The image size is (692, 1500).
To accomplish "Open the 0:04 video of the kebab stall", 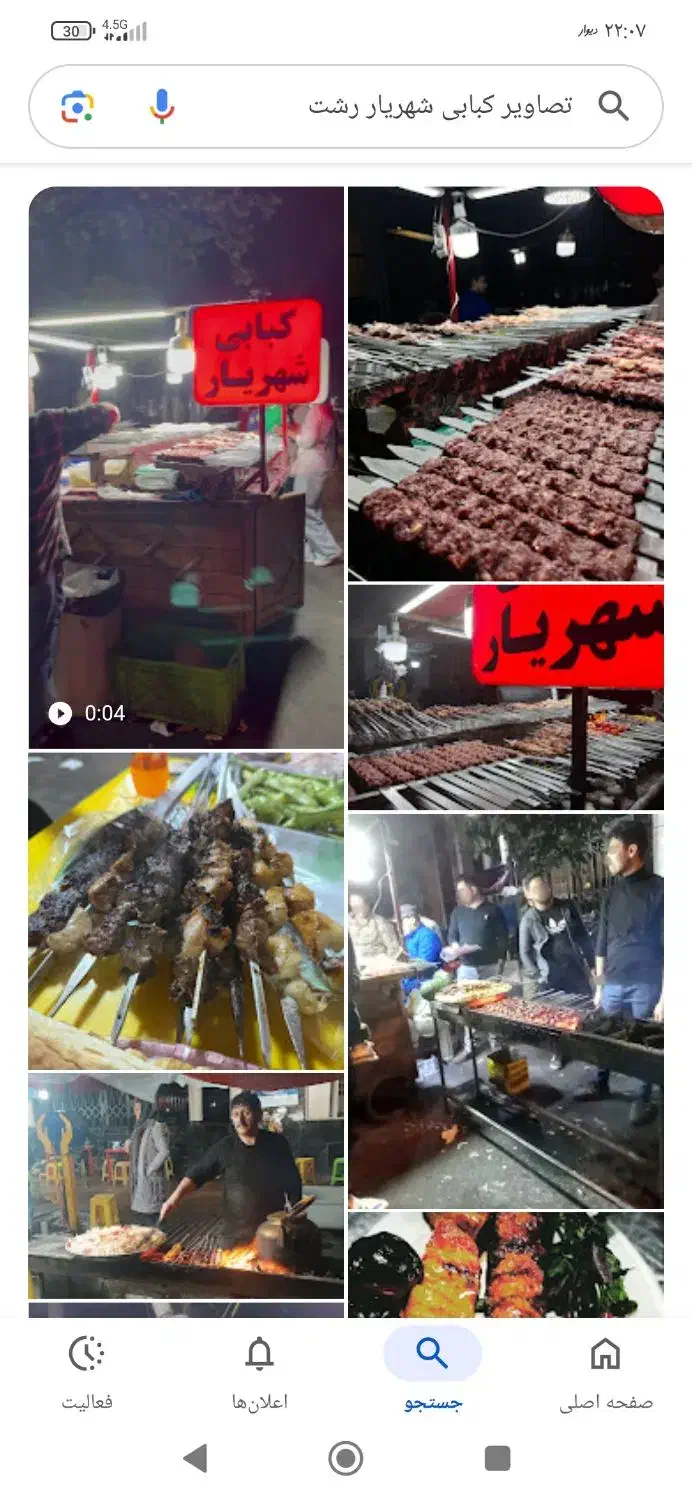I will tap(186, 467).
